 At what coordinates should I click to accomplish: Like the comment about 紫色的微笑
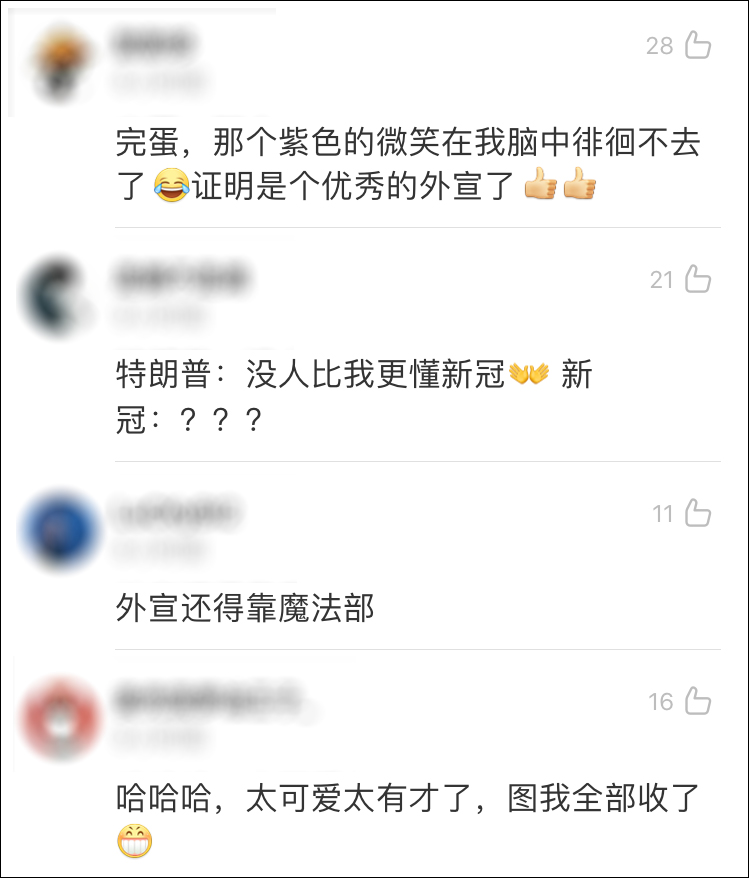click(x=698, y=45)
